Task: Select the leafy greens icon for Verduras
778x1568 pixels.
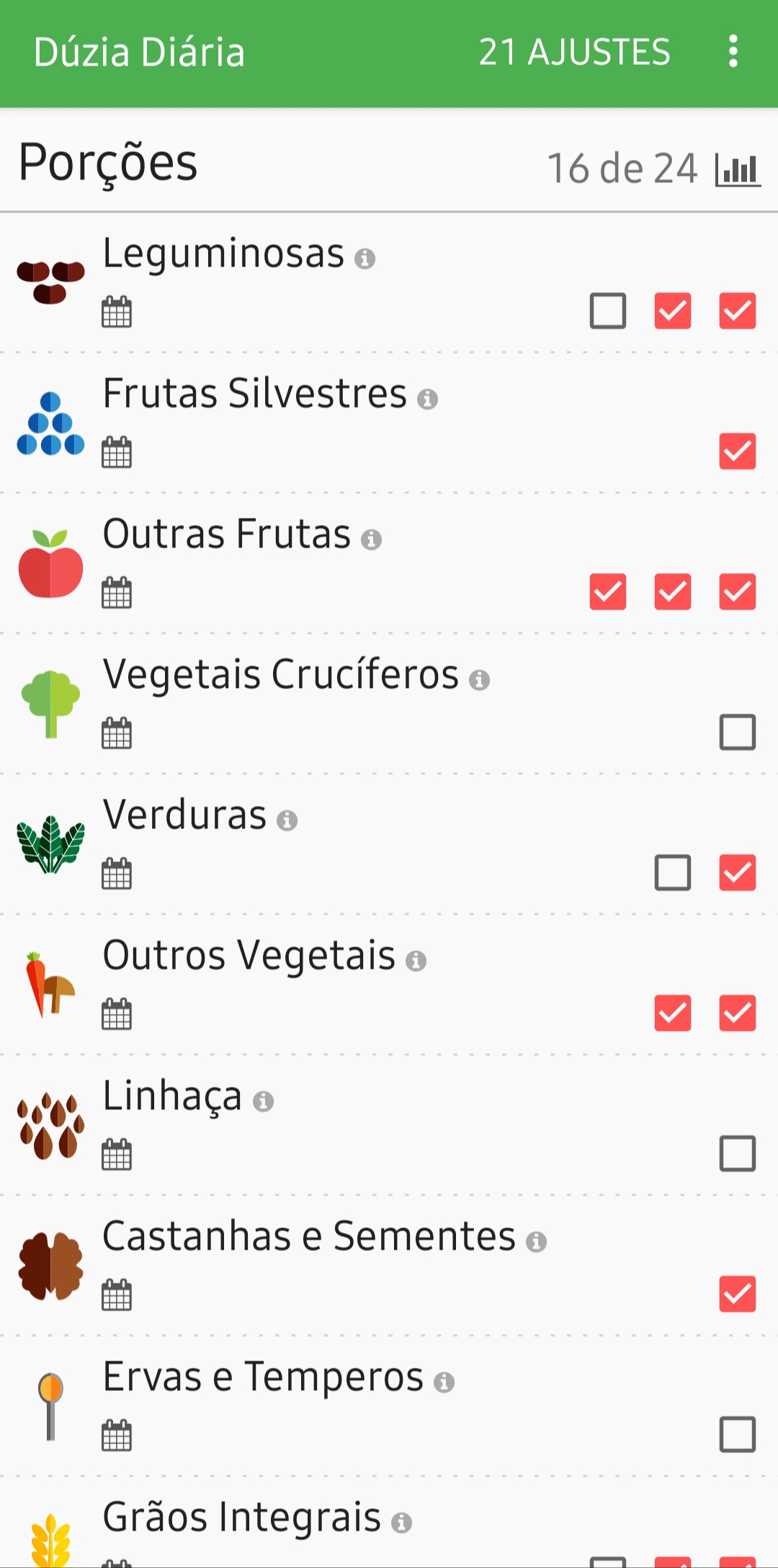Action: [x=49, y=843]
